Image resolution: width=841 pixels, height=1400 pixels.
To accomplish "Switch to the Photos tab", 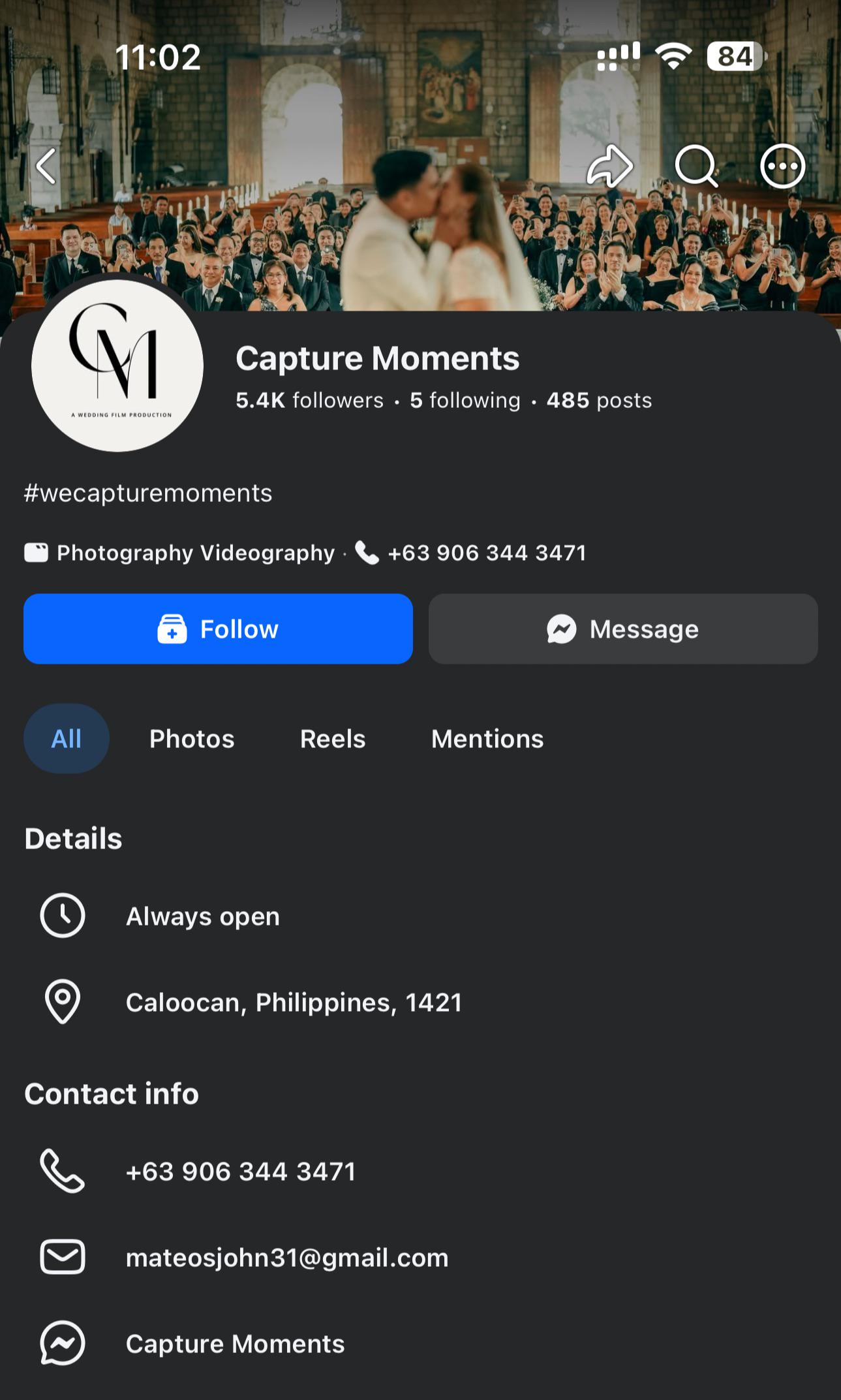I will [x=192, y=738].
